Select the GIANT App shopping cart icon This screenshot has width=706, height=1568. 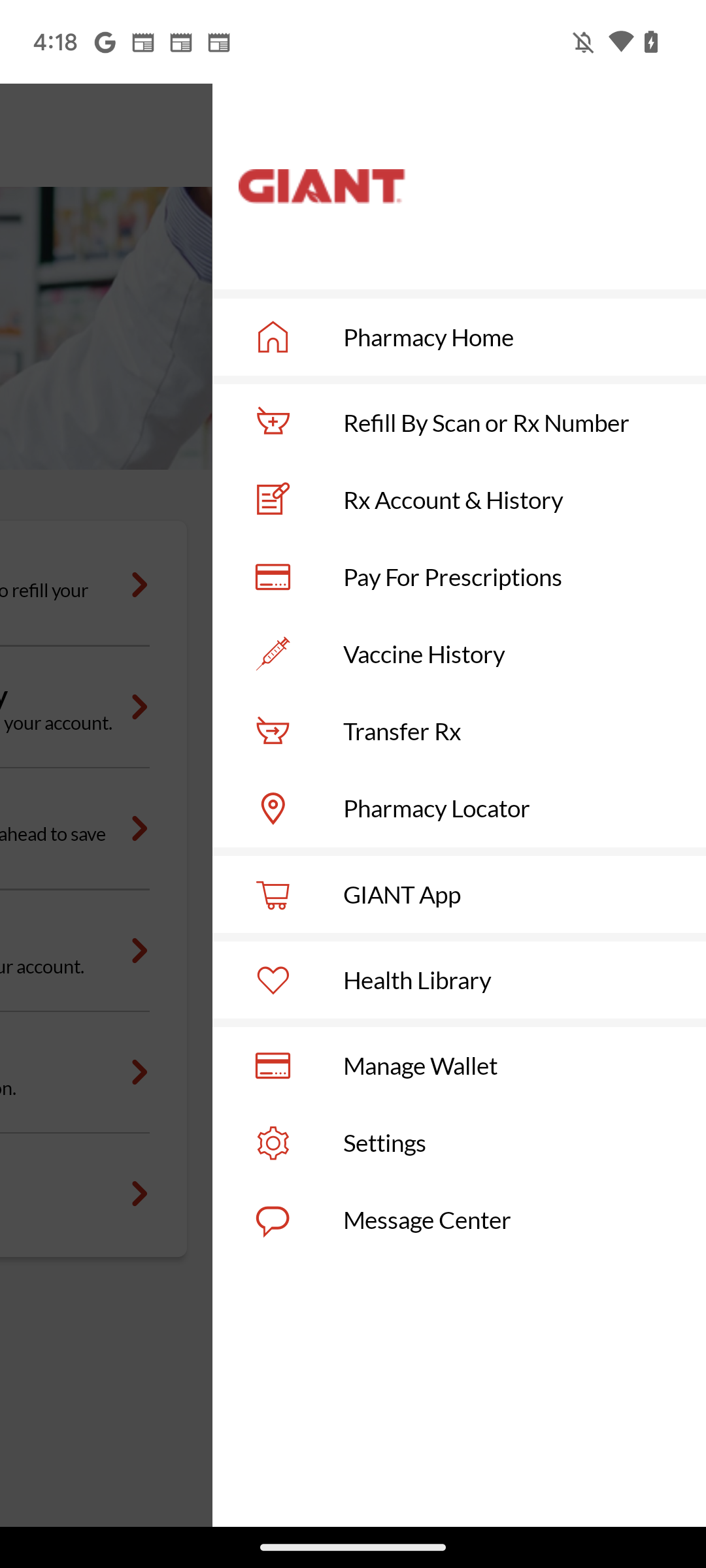click(x=273, y=896)
